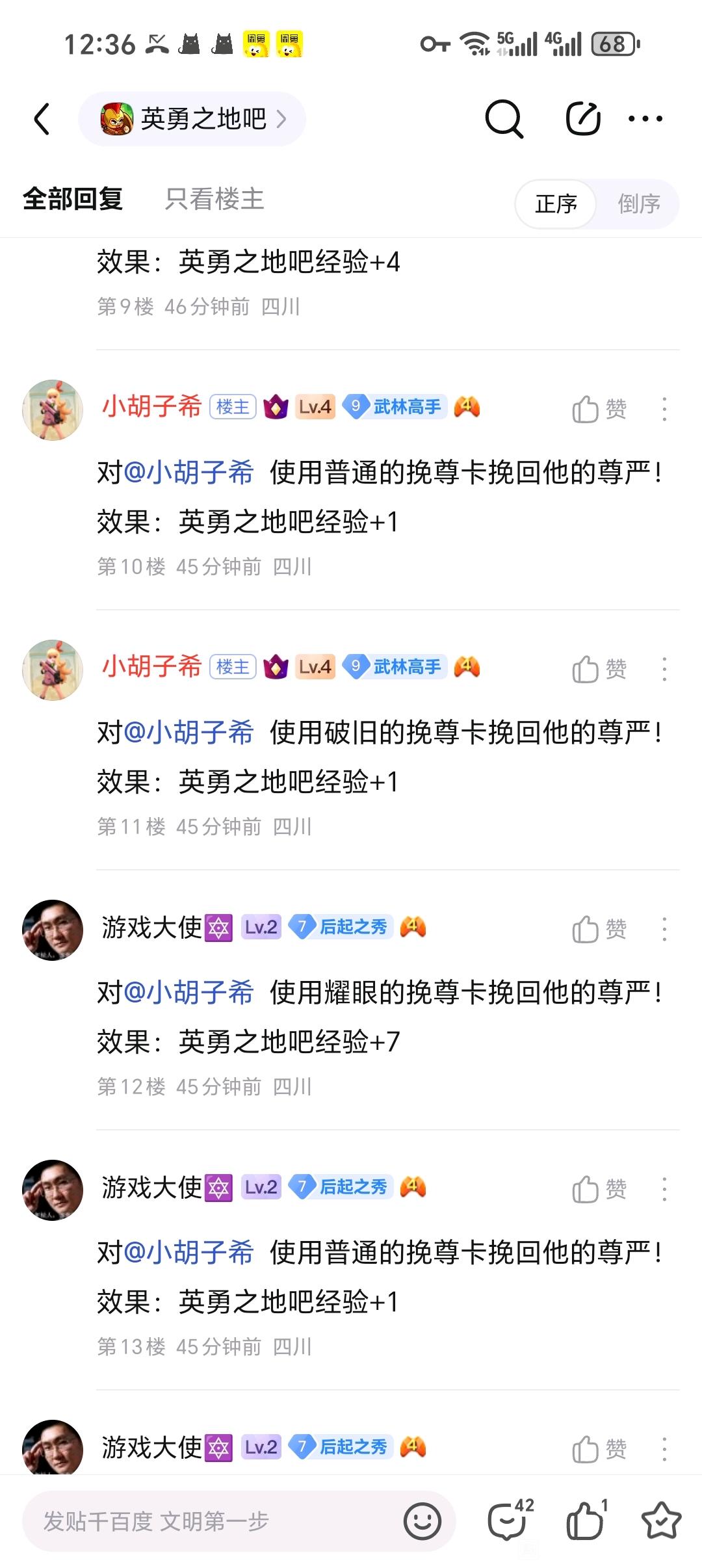Open more options for 第13楼 reply

click(x=664, y=1189)
